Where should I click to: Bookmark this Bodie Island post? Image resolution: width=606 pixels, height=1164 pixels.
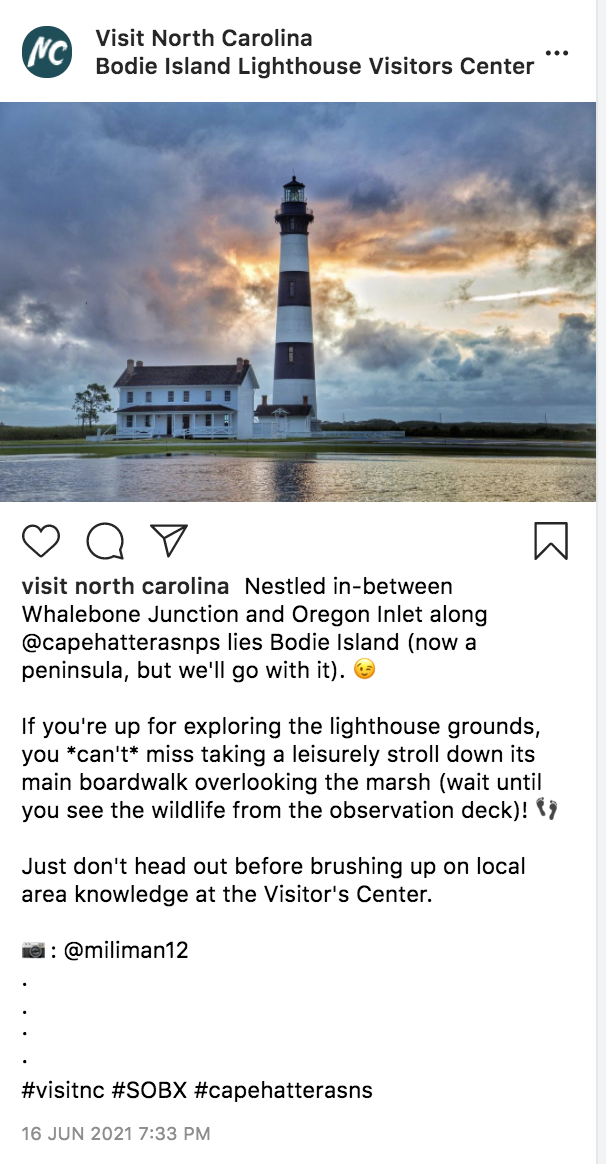(x=551, y=541)
